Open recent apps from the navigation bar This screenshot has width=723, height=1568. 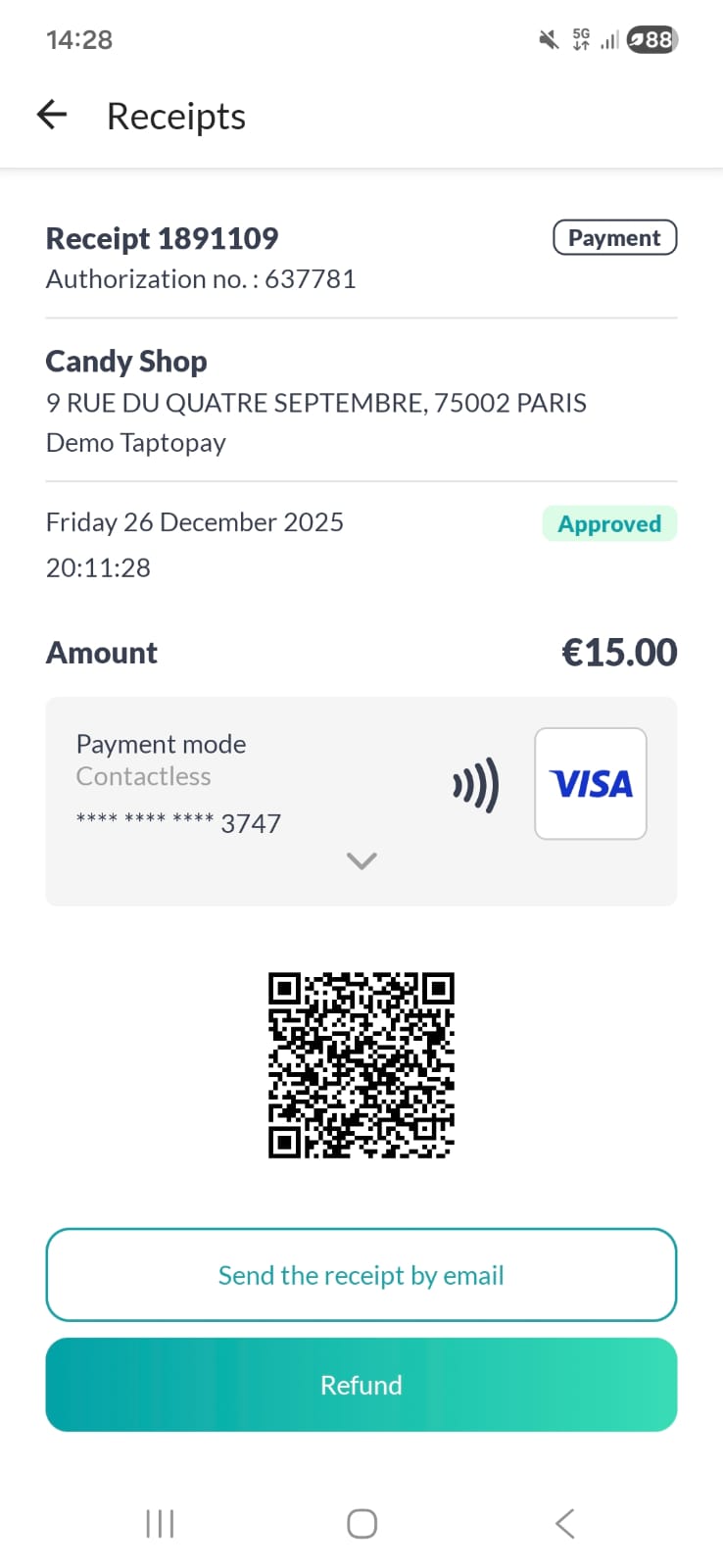tap(160, 1524)
